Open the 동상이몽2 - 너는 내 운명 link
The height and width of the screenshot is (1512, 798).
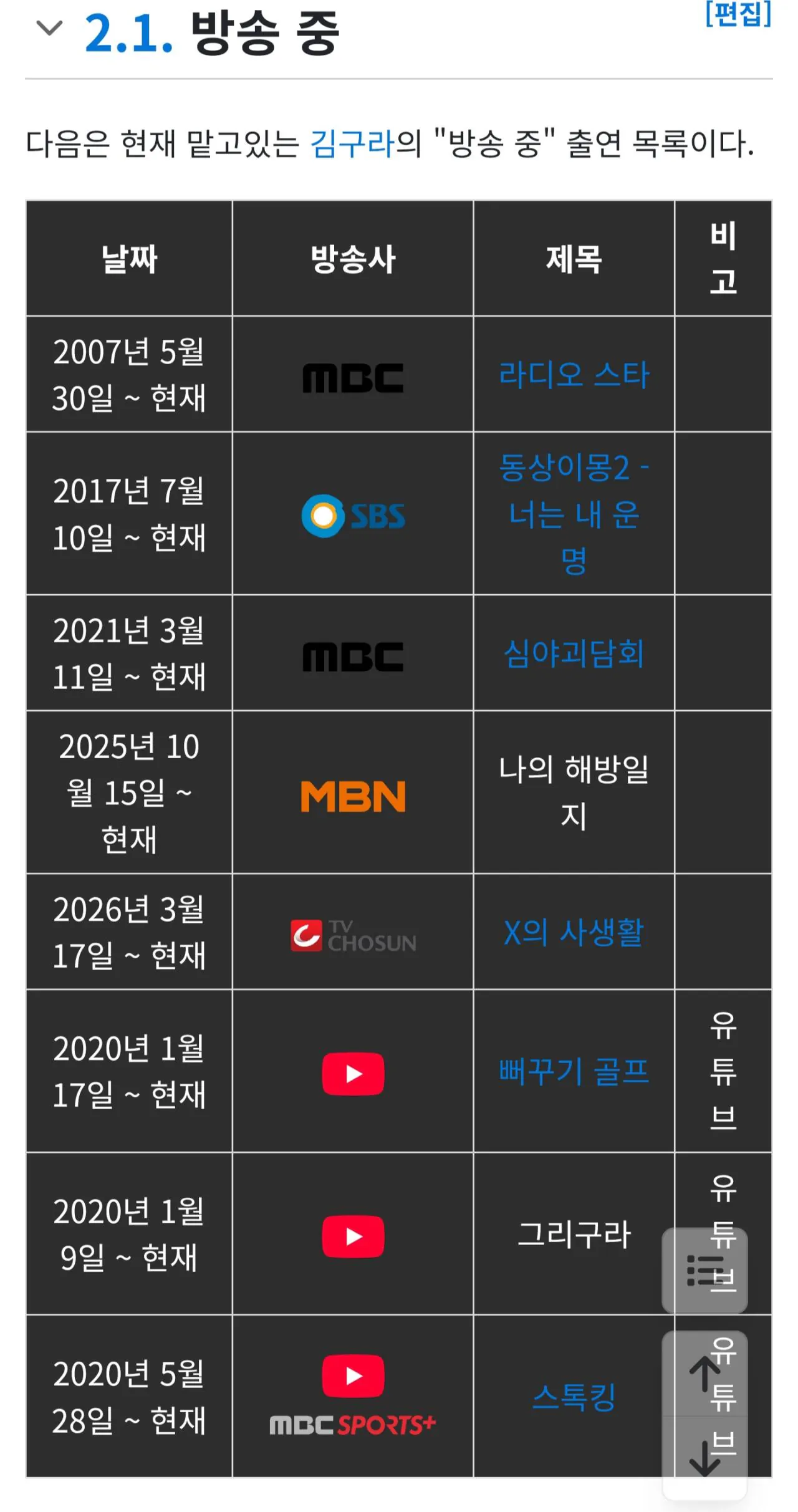(x=574, y=513)
